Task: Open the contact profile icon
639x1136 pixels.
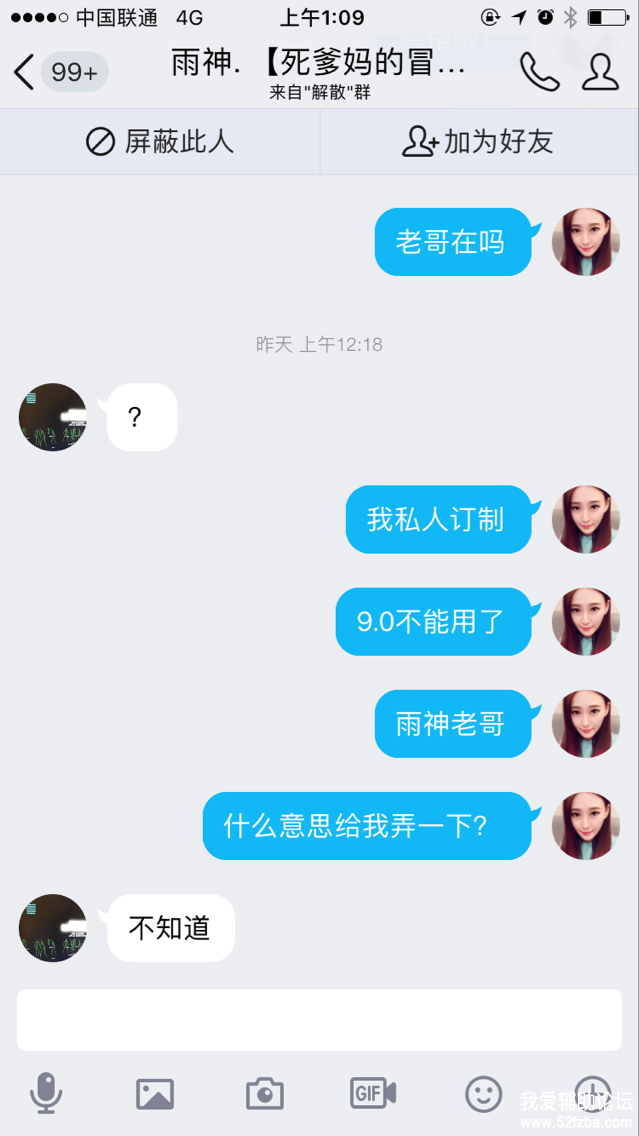Action: point(600,72)
